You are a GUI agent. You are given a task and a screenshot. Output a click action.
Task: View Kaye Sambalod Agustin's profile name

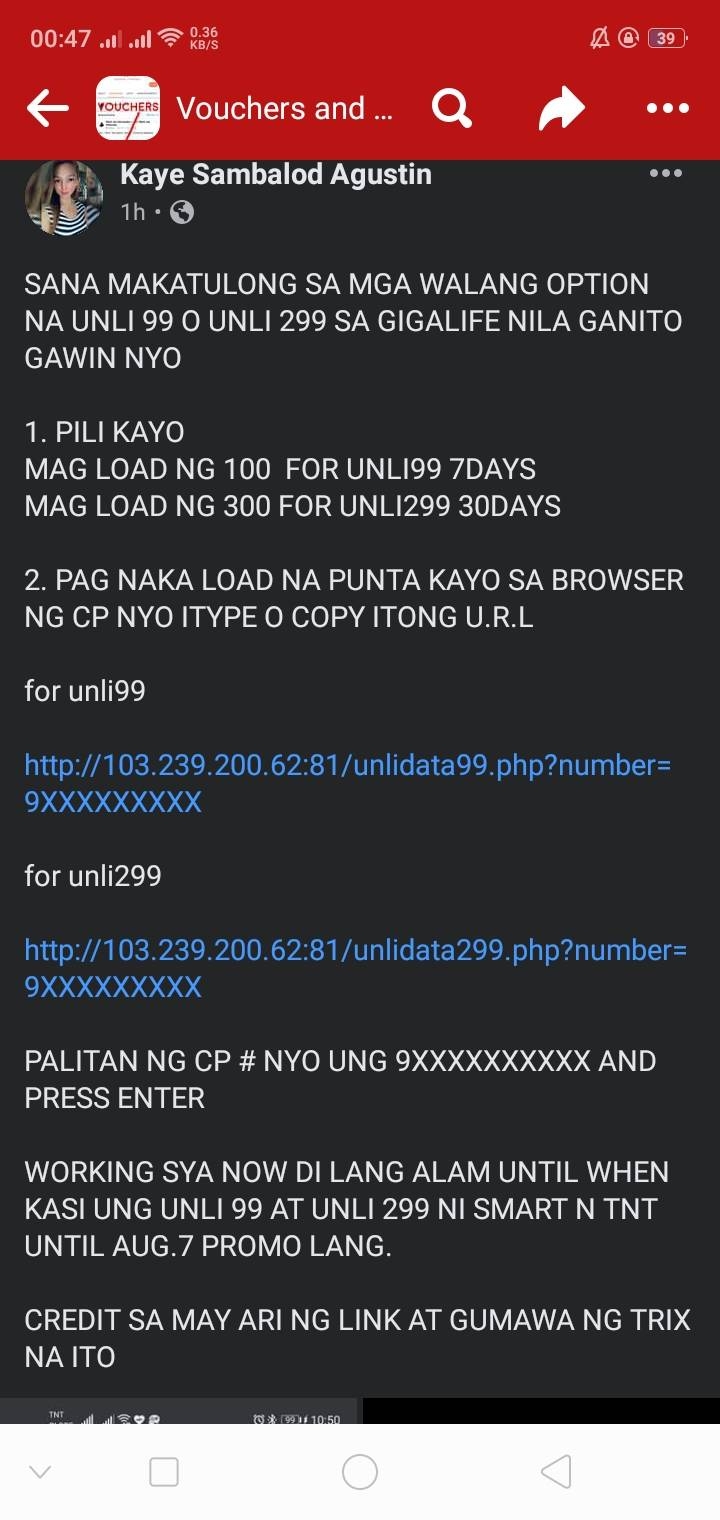coord(276,174)
